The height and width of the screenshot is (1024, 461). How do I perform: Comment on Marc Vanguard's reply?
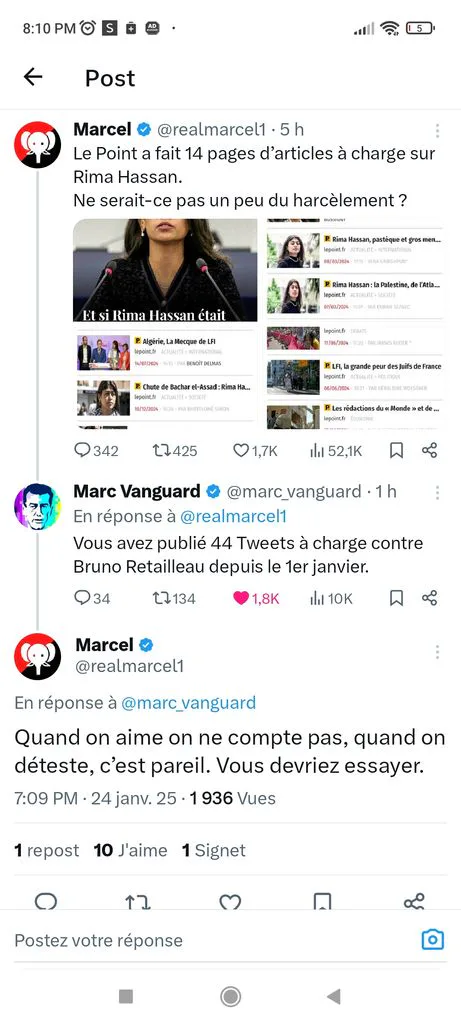92,598
